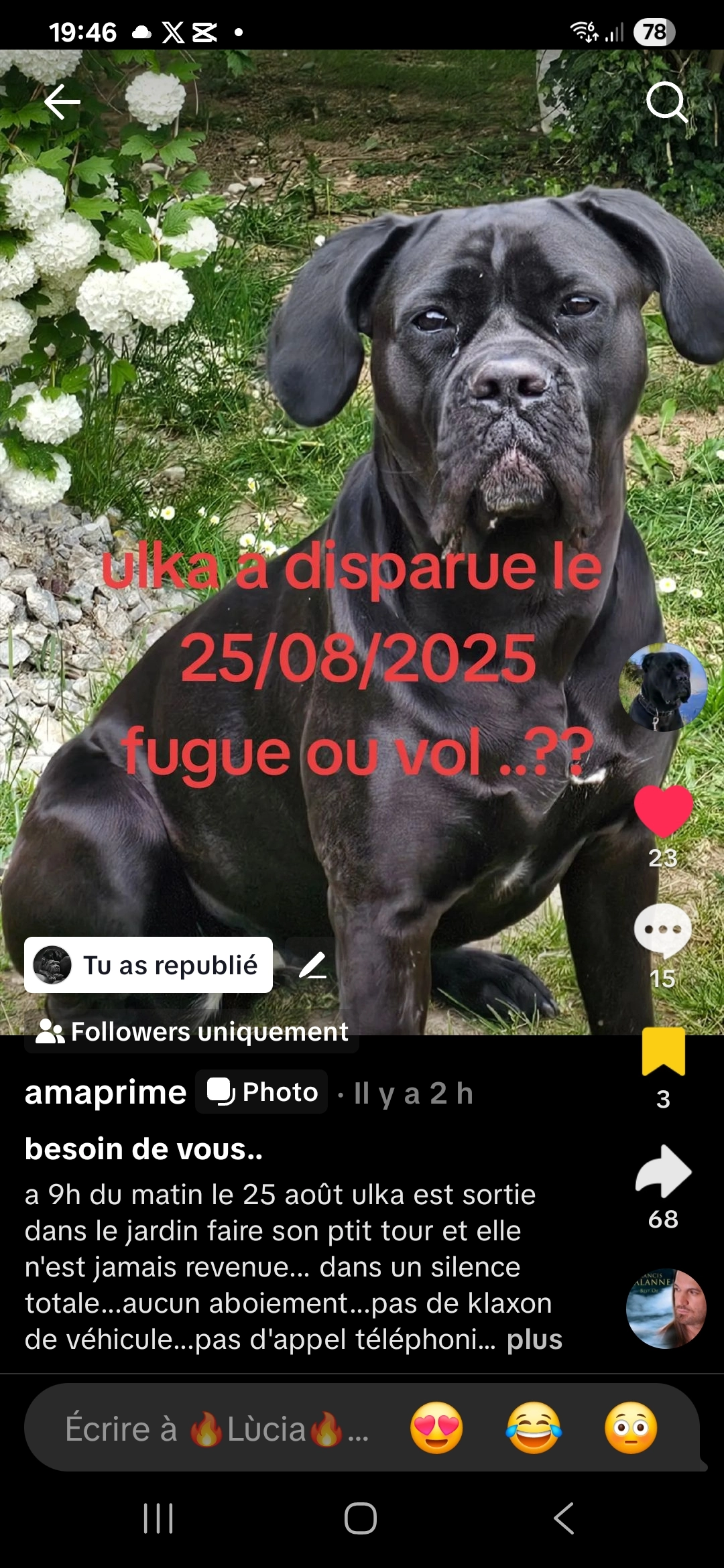Viewport: 724px width, 1568px height.
Task: Send the flushed face emoji reaction
Action: (x=631, y=1428)
